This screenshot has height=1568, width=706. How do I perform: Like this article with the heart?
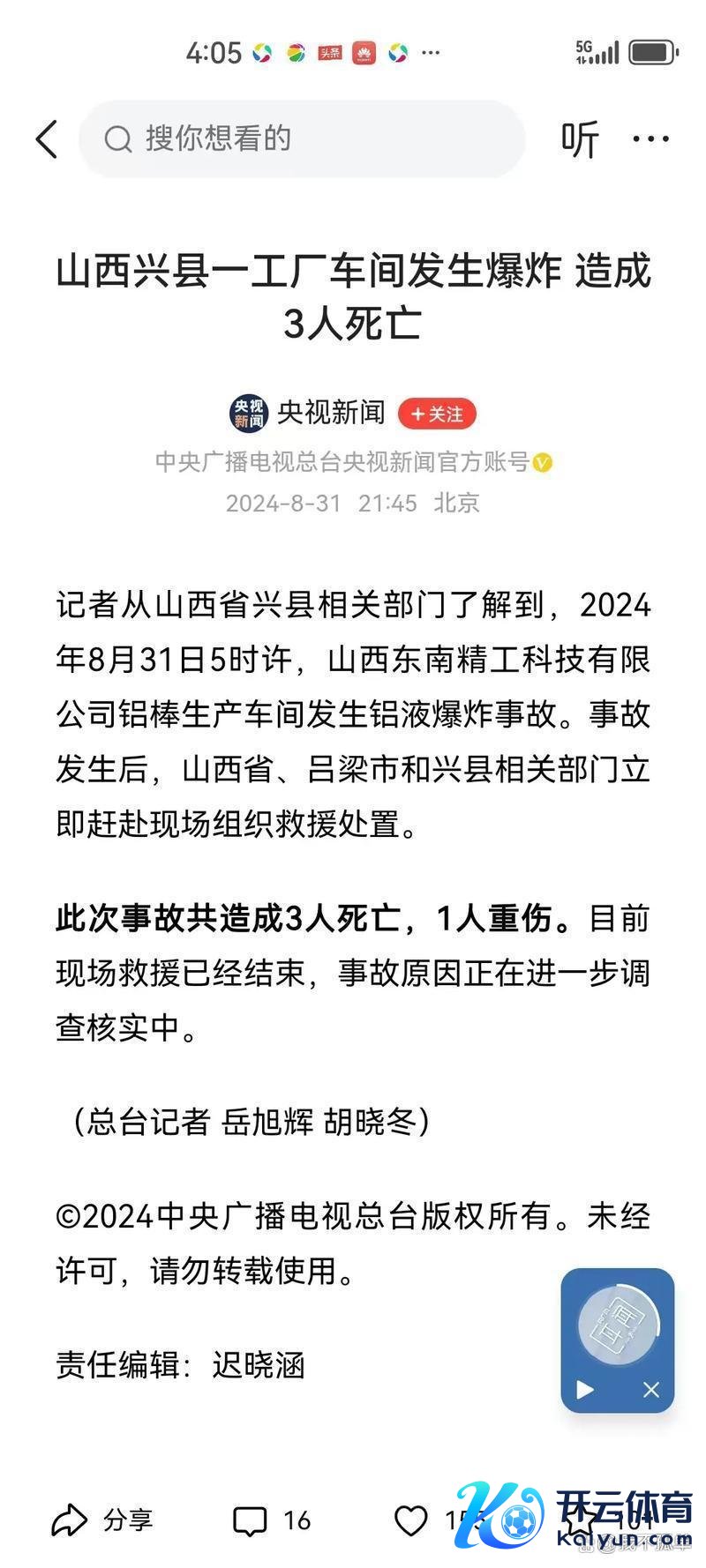[x=411, y=1519]
